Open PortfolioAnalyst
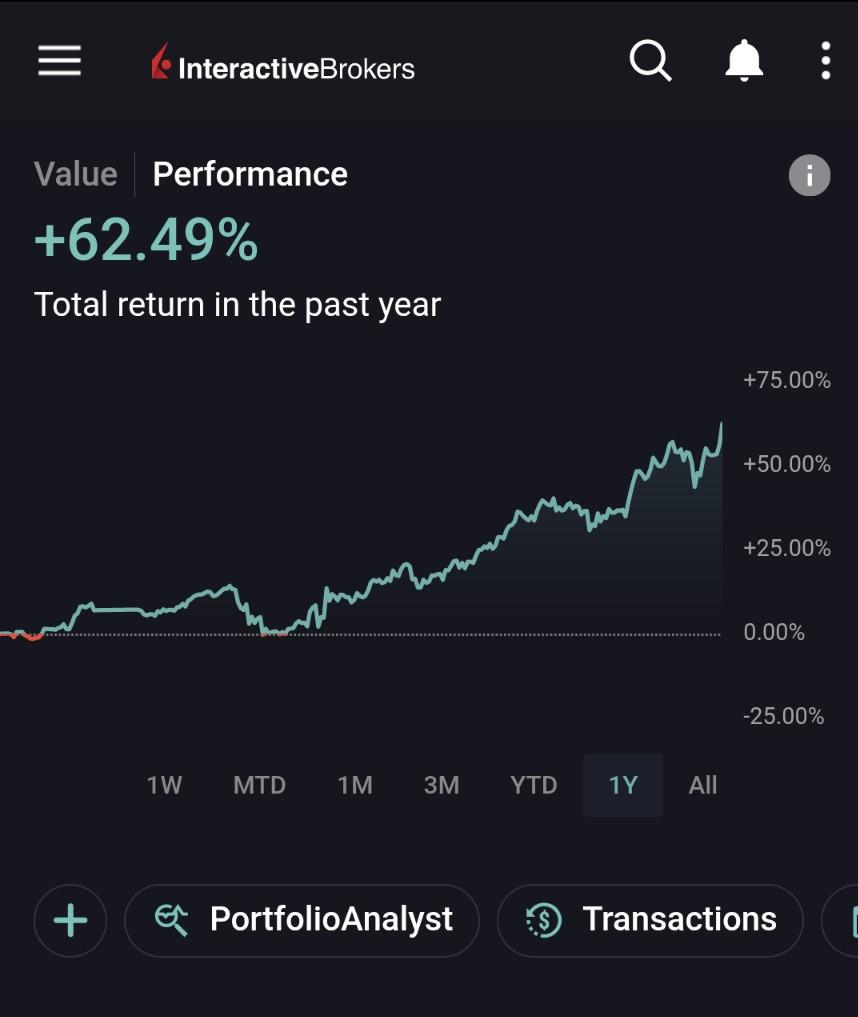Screen dimensions: 858x1017 [302, 920]
